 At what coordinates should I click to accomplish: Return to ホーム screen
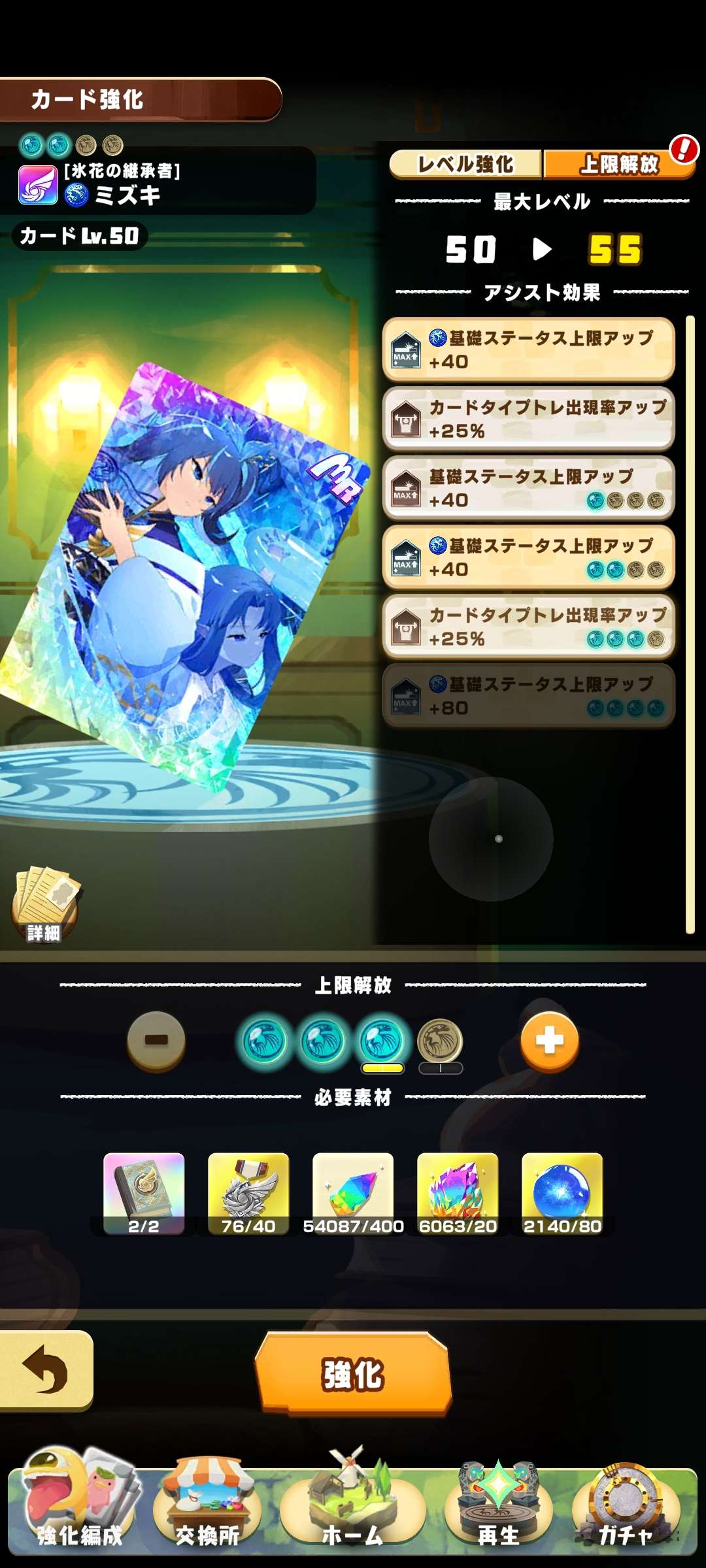click(353, 1511)
